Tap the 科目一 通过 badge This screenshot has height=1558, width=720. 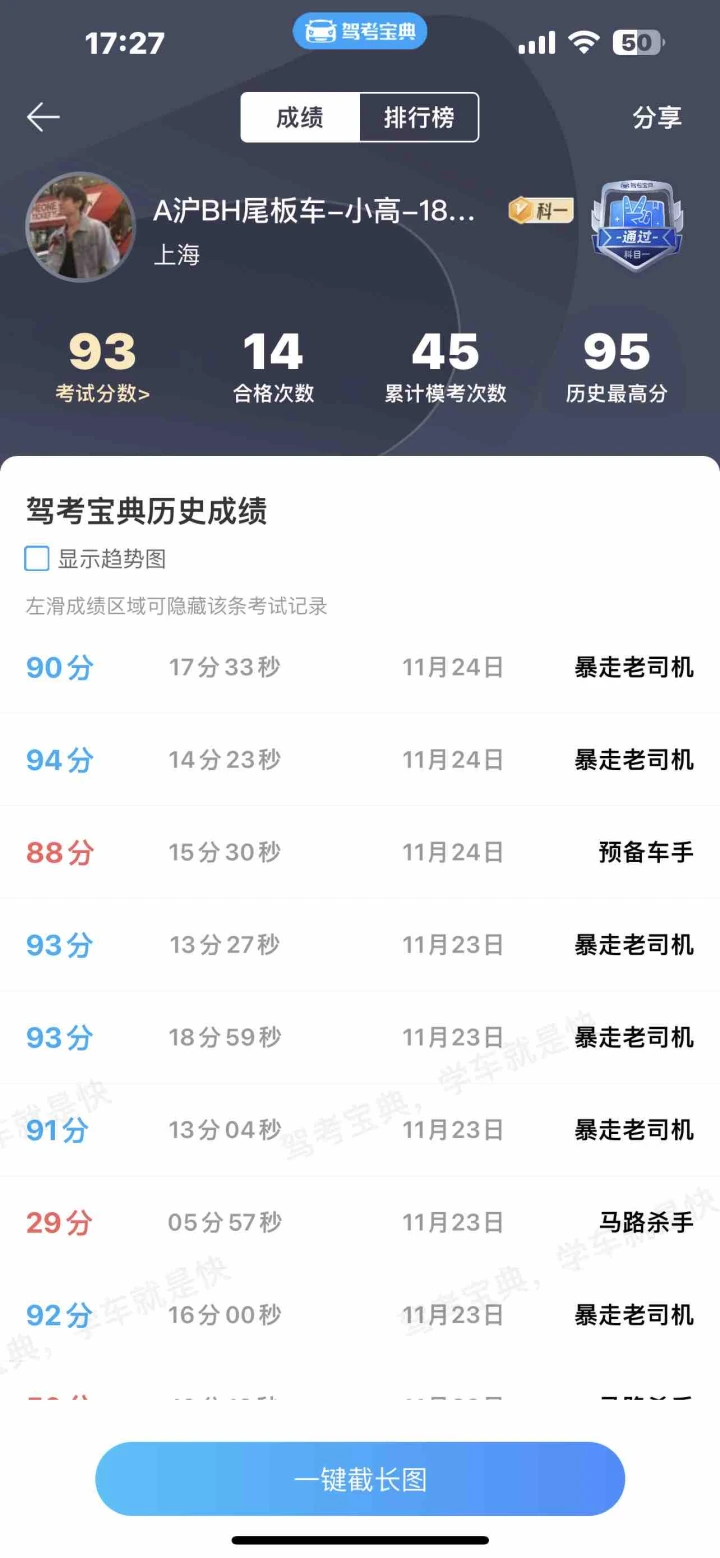[x=637, y=226]
